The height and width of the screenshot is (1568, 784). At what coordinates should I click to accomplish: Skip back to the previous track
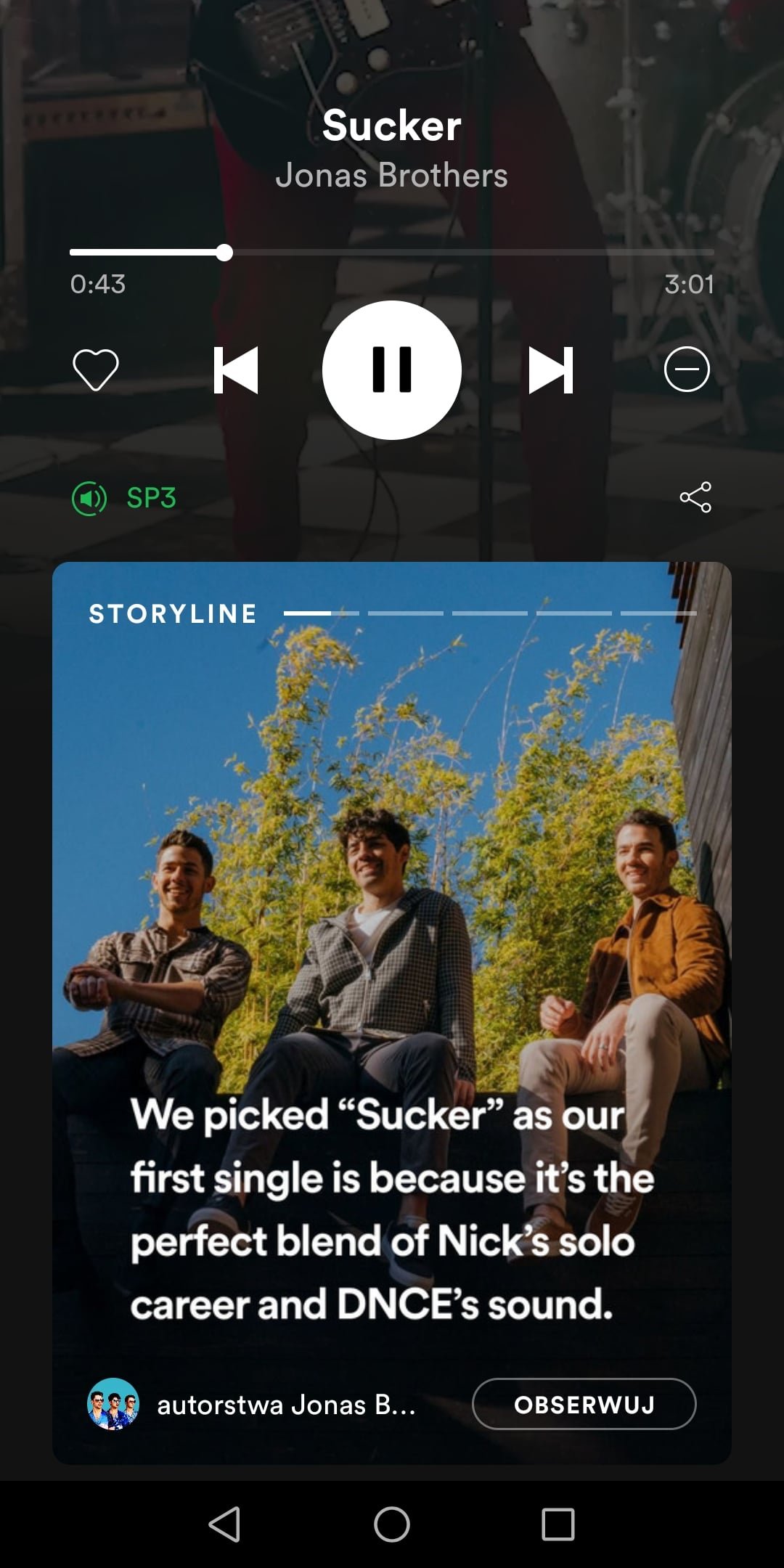pyautogui.click(x=236, y=370)
